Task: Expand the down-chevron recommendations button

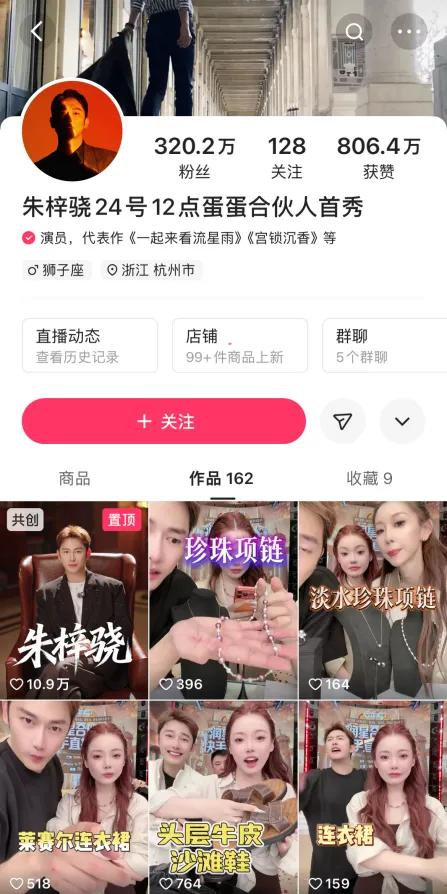Action: (403, 421)
